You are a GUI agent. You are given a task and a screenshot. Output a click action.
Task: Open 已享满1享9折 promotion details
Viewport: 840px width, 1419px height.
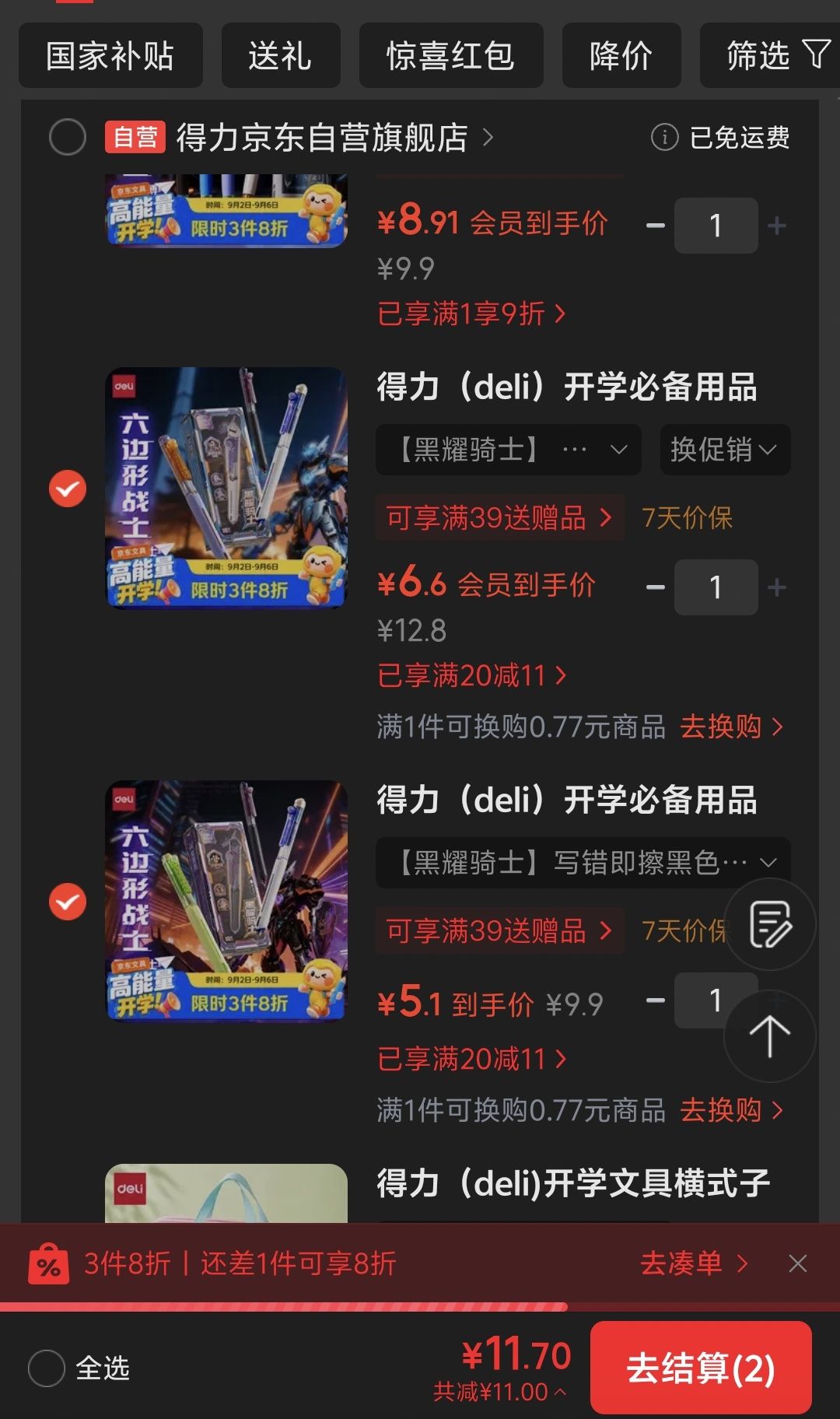tap(471, 314)
